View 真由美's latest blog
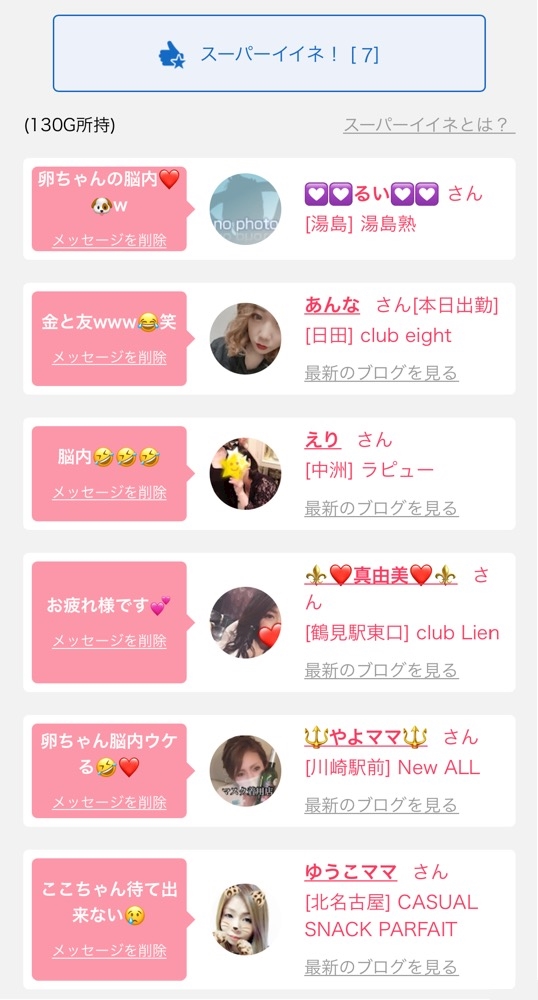The width and height of the screenshot is (538, 1000). pos(381,670)
